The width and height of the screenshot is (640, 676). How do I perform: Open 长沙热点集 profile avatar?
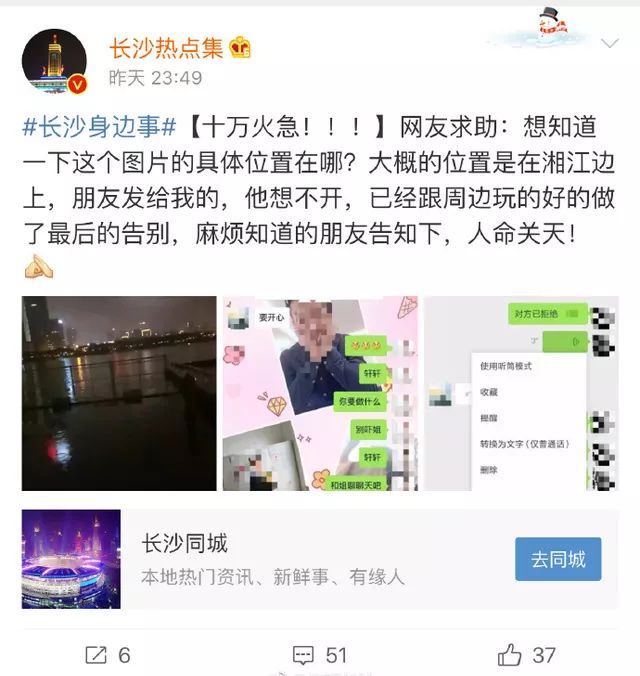point(54,61)
